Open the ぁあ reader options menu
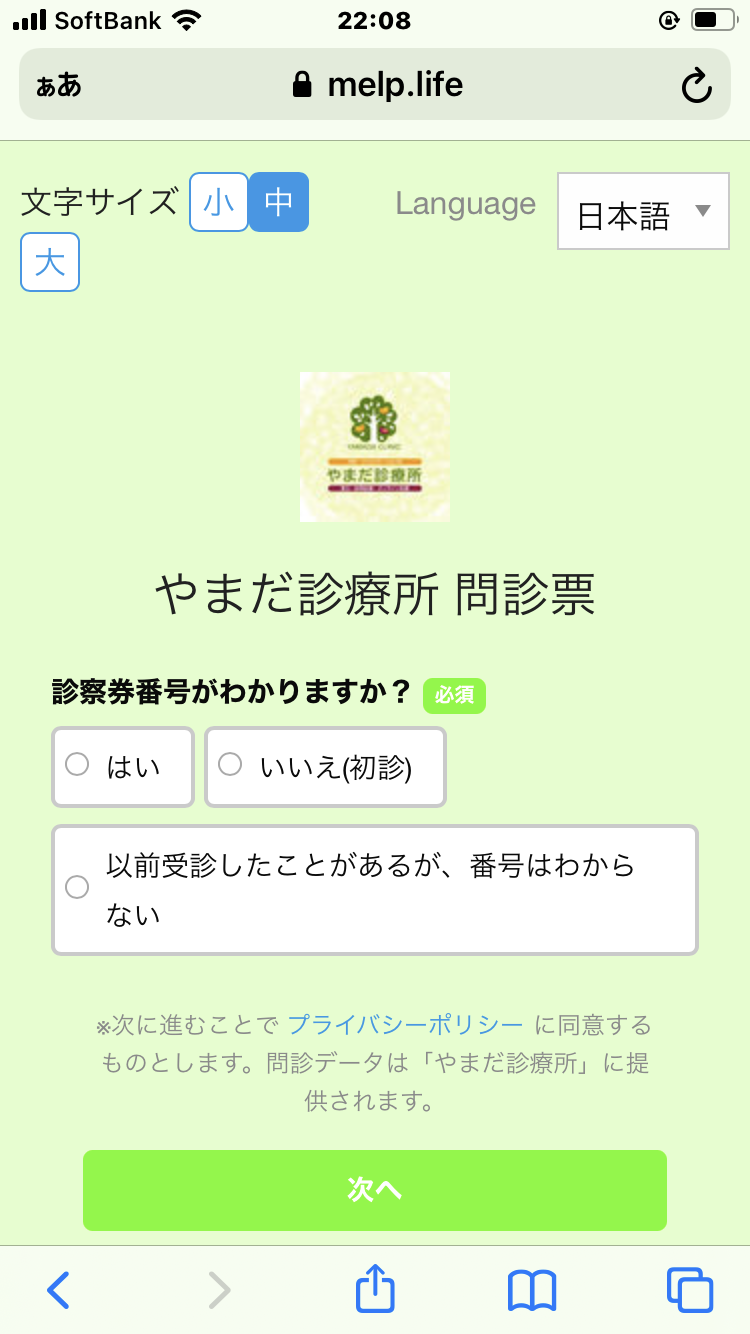 click(x=59, y=85)
